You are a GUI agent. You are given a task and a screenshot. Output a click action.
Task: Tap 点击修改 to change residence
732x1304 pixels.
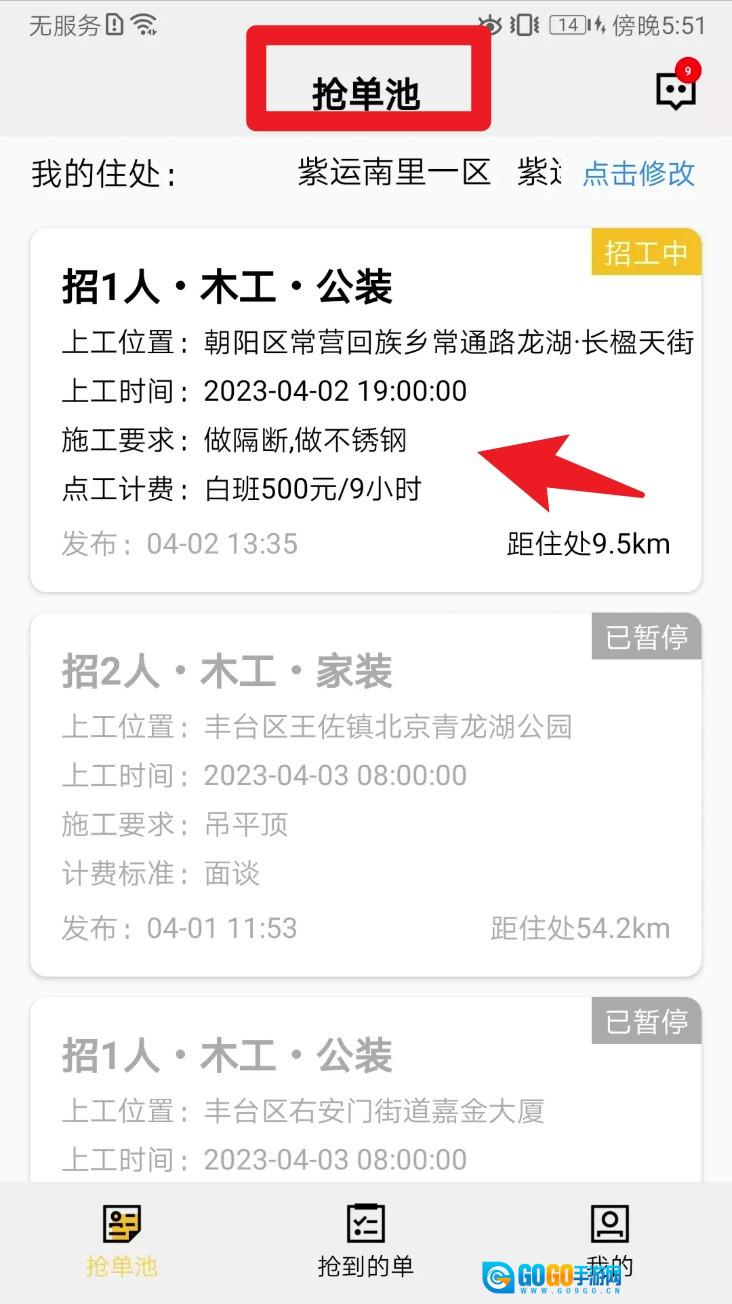[x=638, y=173]
